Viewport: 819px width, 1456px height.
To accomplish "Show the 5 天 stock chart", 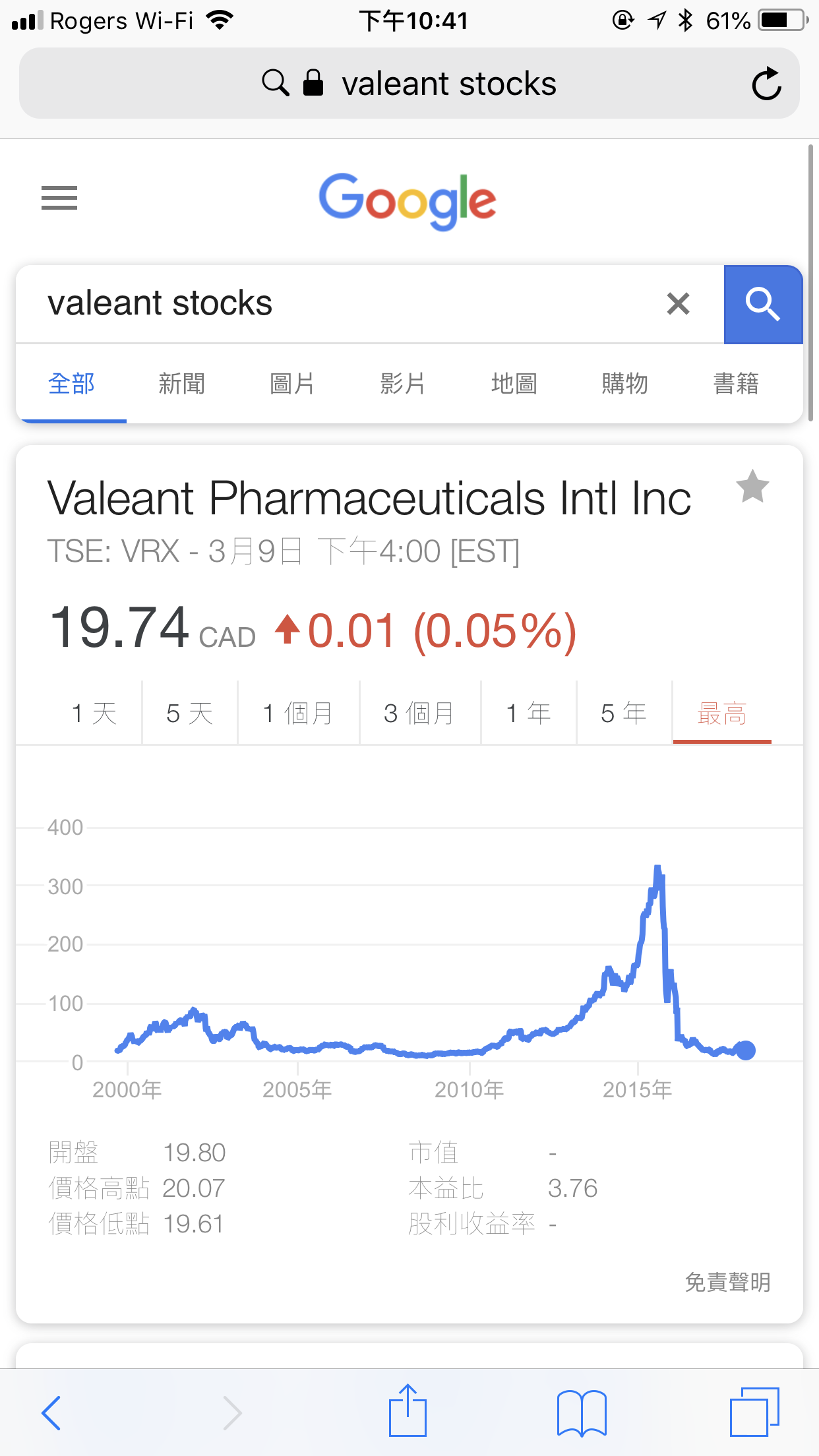I will 190,713.
